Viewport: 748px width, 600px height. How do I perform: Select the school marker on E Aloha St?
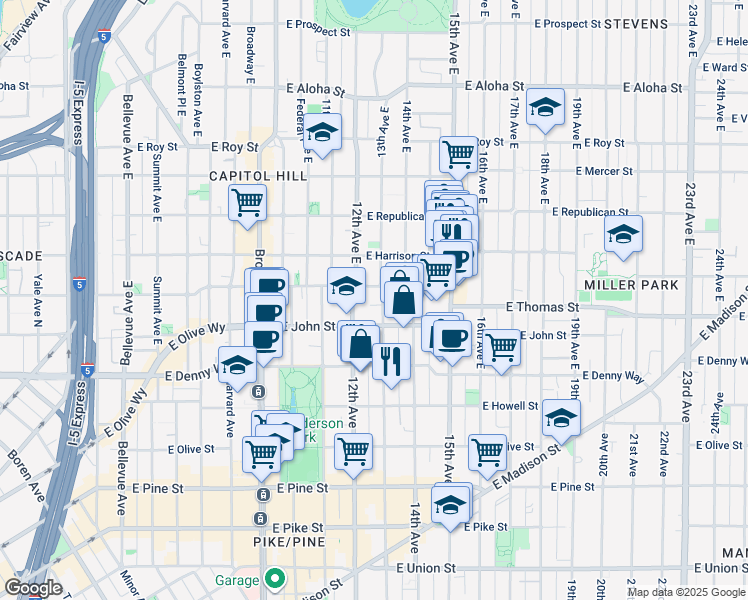[x=545, y=108]
